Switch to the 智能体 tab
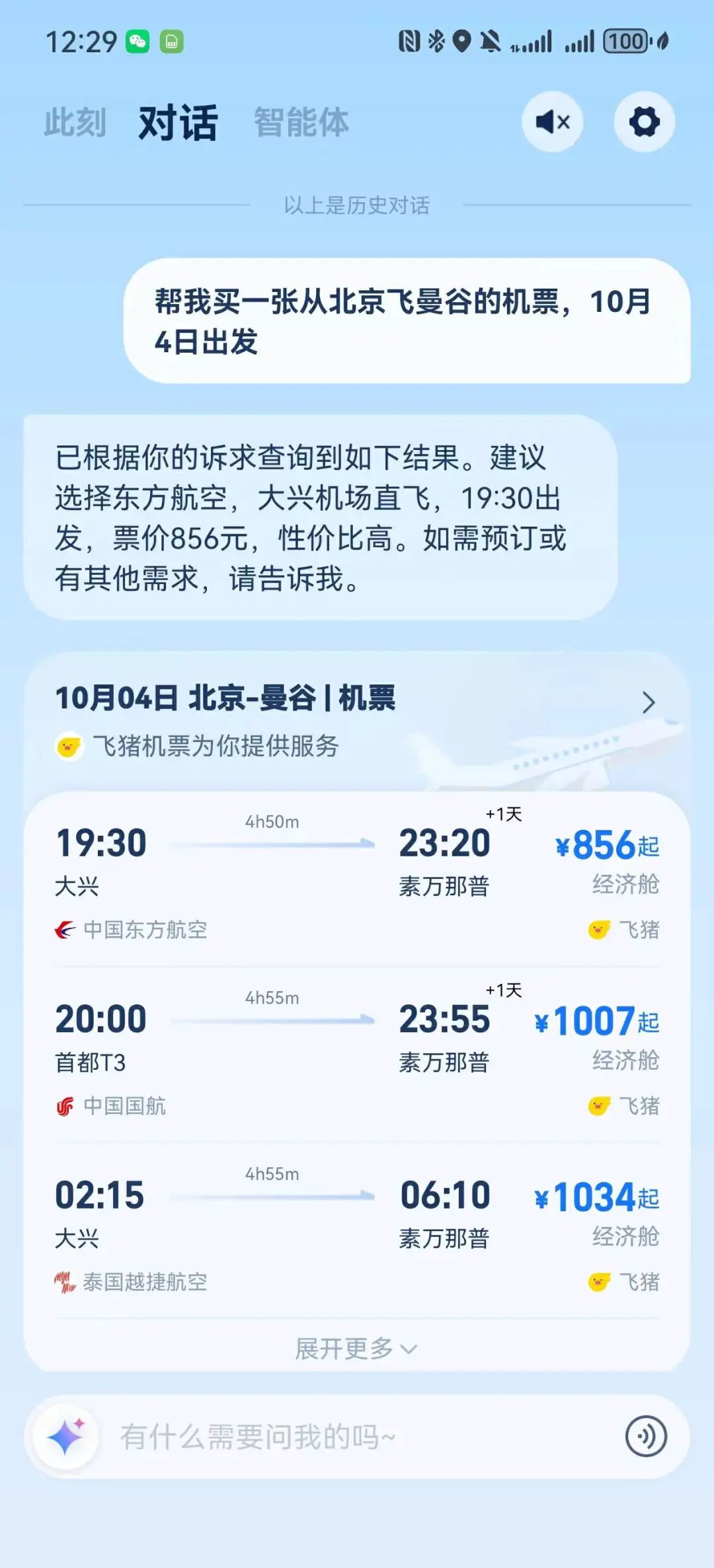Viewport: 714px width, 1568px height. point(301,123)
